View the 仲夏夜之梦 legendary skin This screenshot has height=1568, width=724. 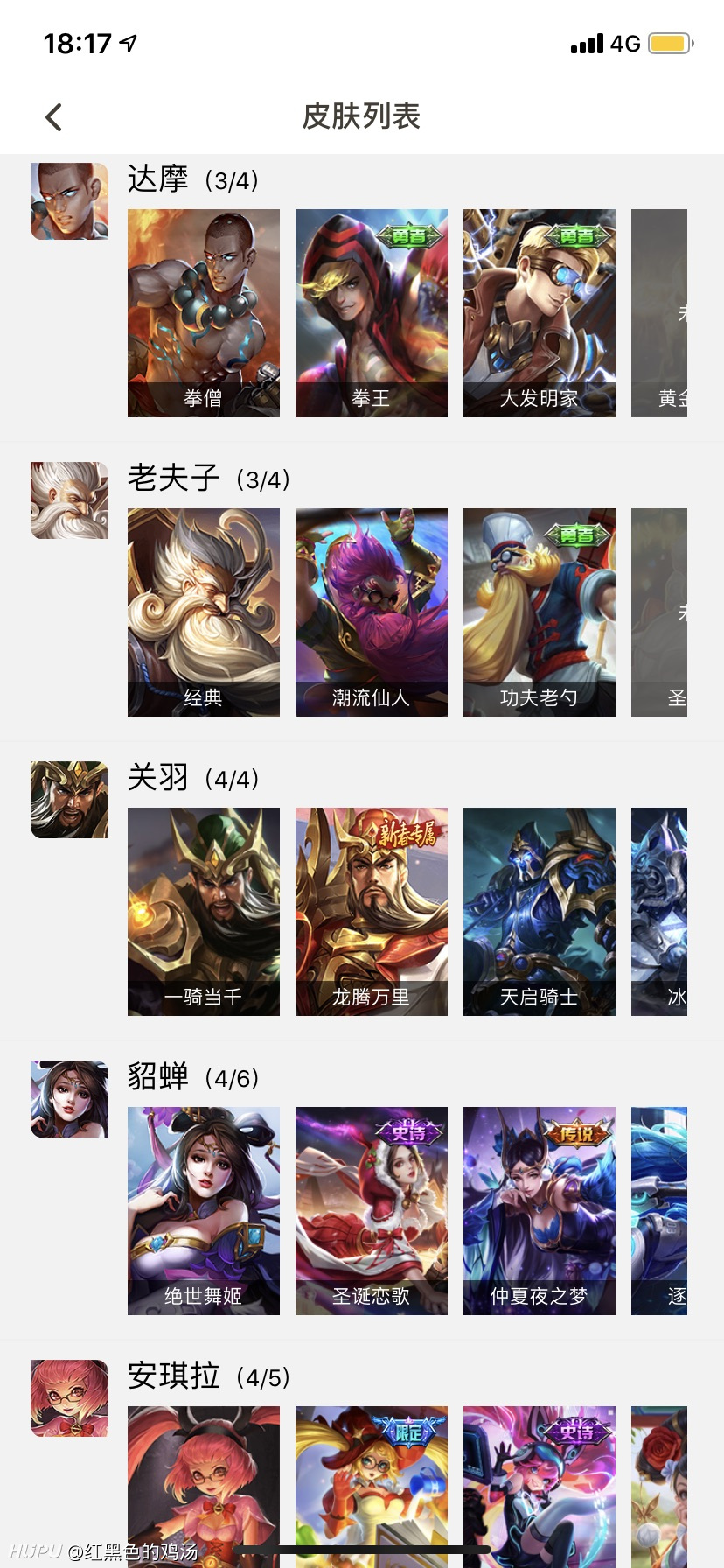click(540, 1211)
